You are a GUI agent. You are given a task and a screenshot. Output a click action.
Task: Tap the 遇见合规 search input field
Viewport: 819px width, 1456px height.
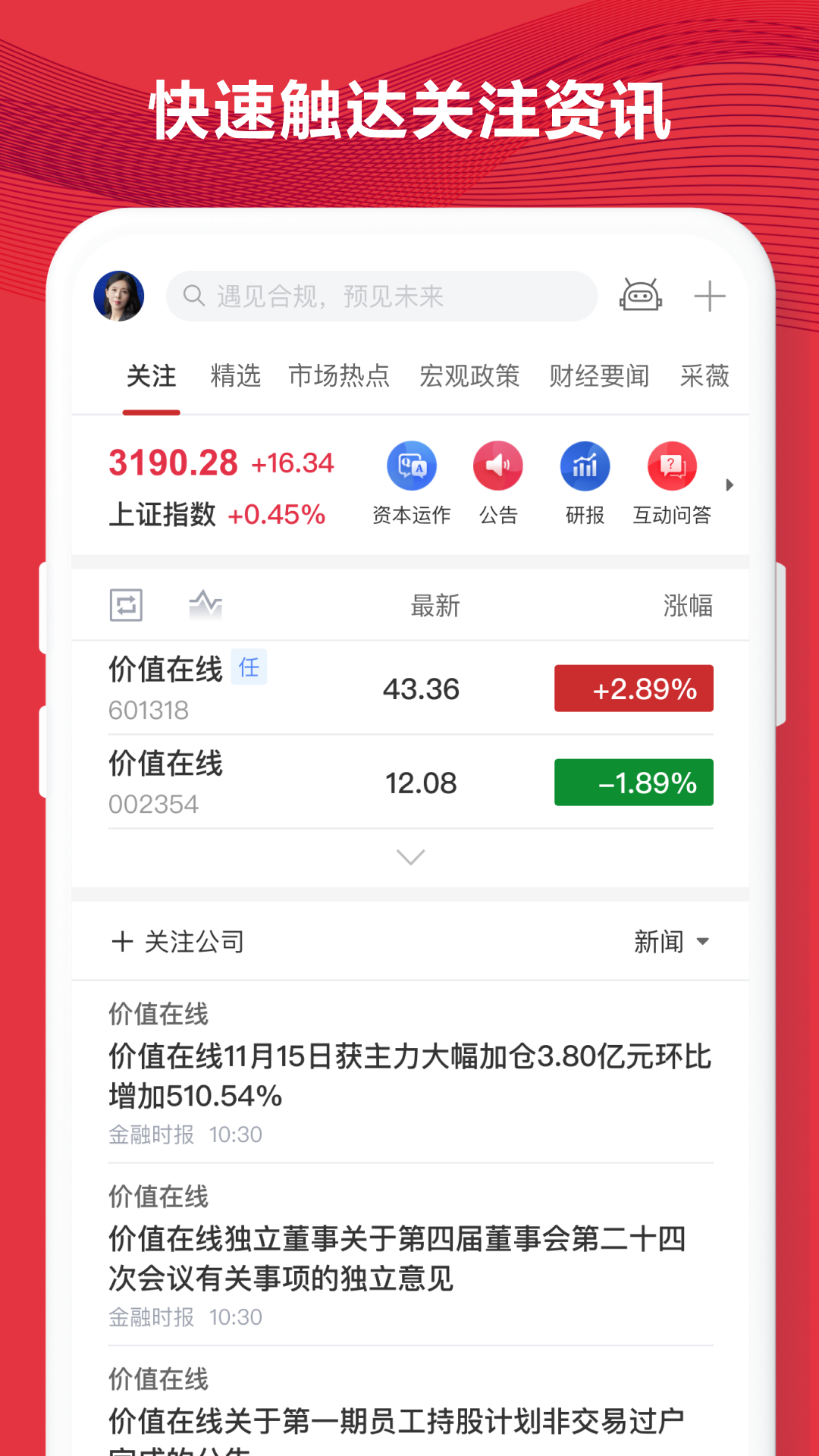tap(381, 296)
